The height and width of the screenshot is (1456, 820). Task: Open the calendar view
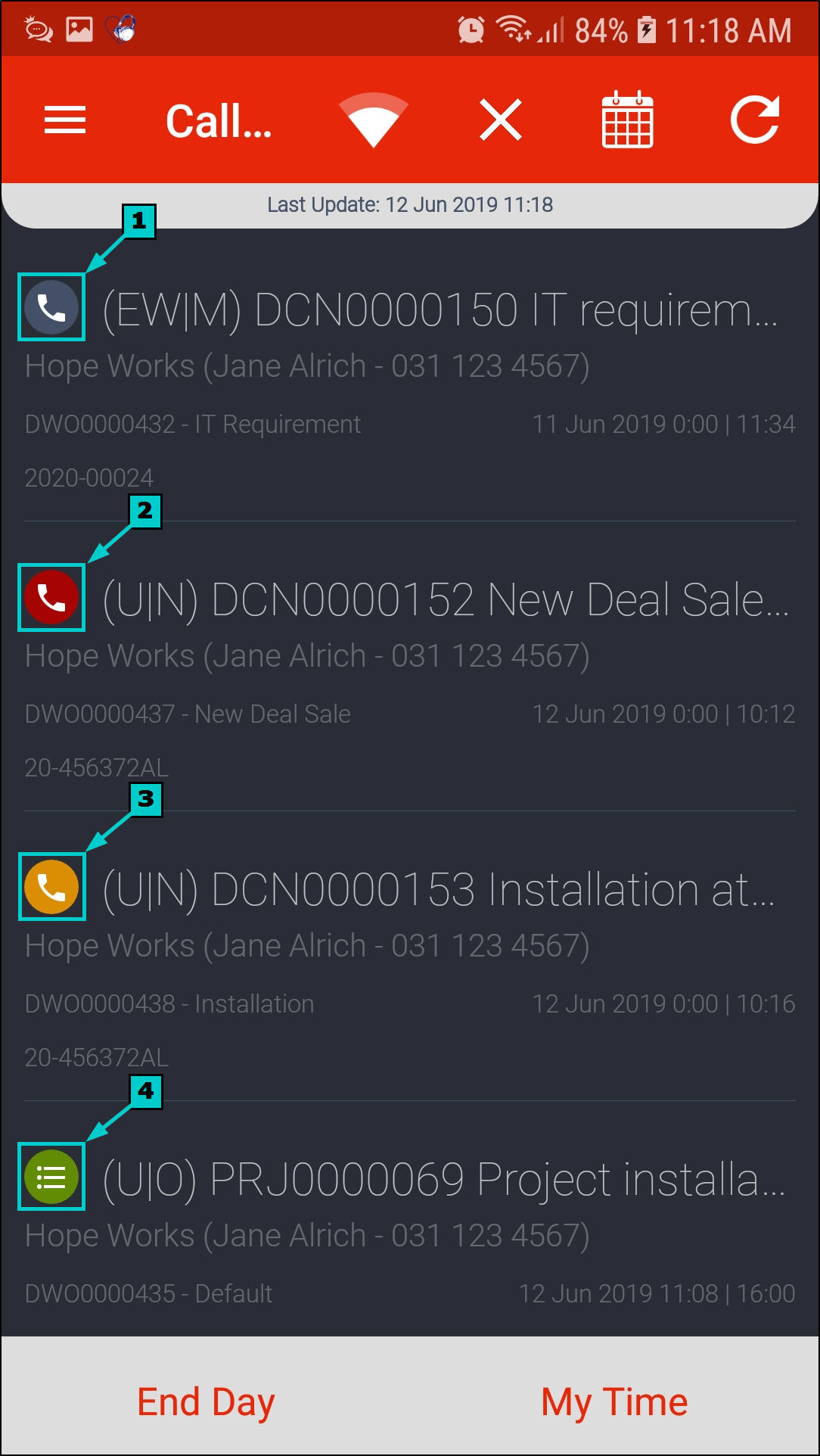[627, 120]
